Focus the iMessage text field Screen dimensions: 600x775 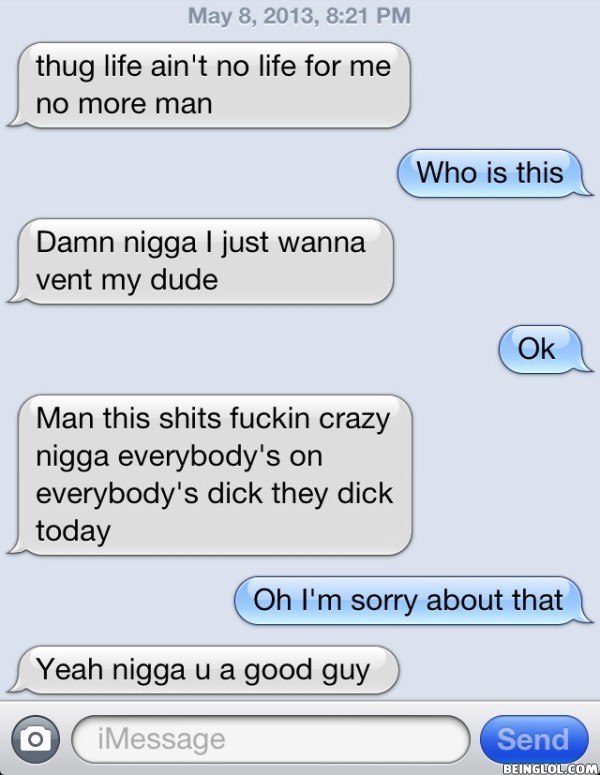tap(270, 740)
